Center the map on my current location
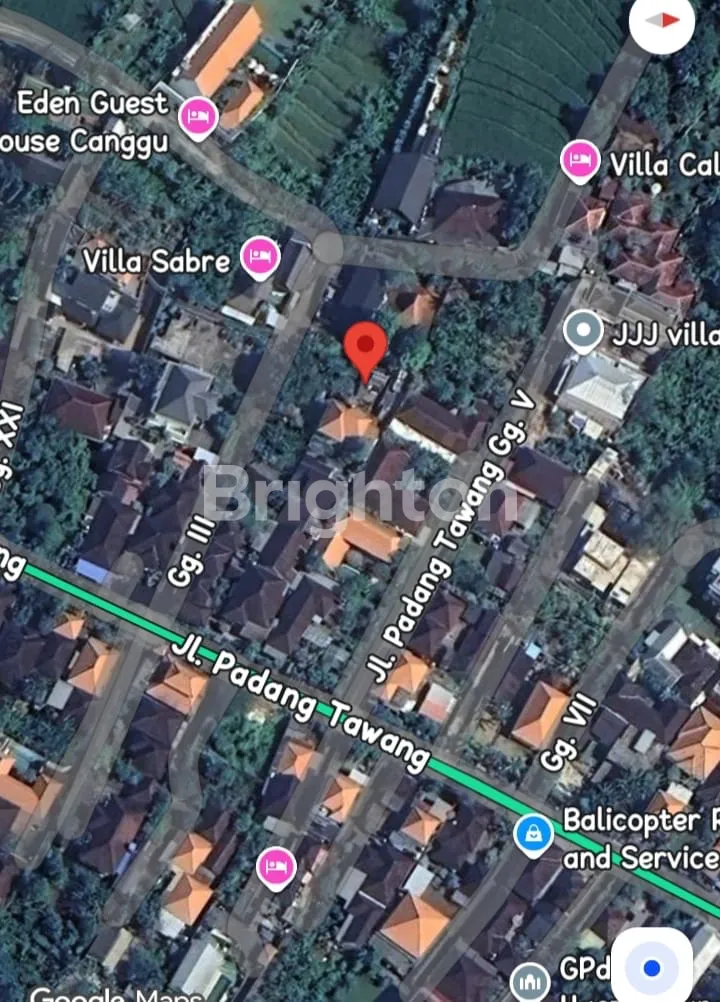Screen dimensions: 720x1002 [651, 967]
